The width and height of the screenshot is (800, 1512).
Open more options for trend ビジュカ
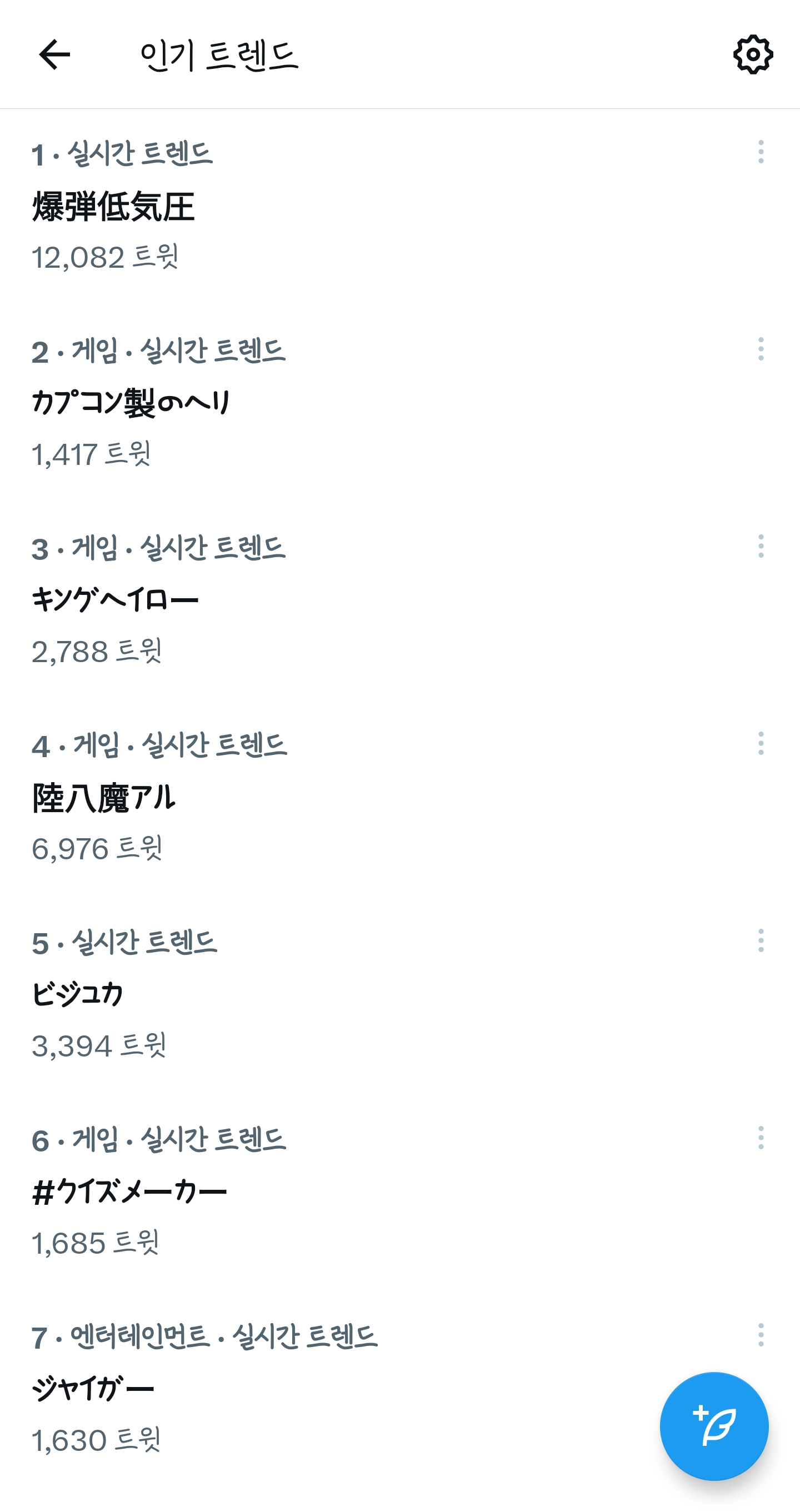(761, 941)
